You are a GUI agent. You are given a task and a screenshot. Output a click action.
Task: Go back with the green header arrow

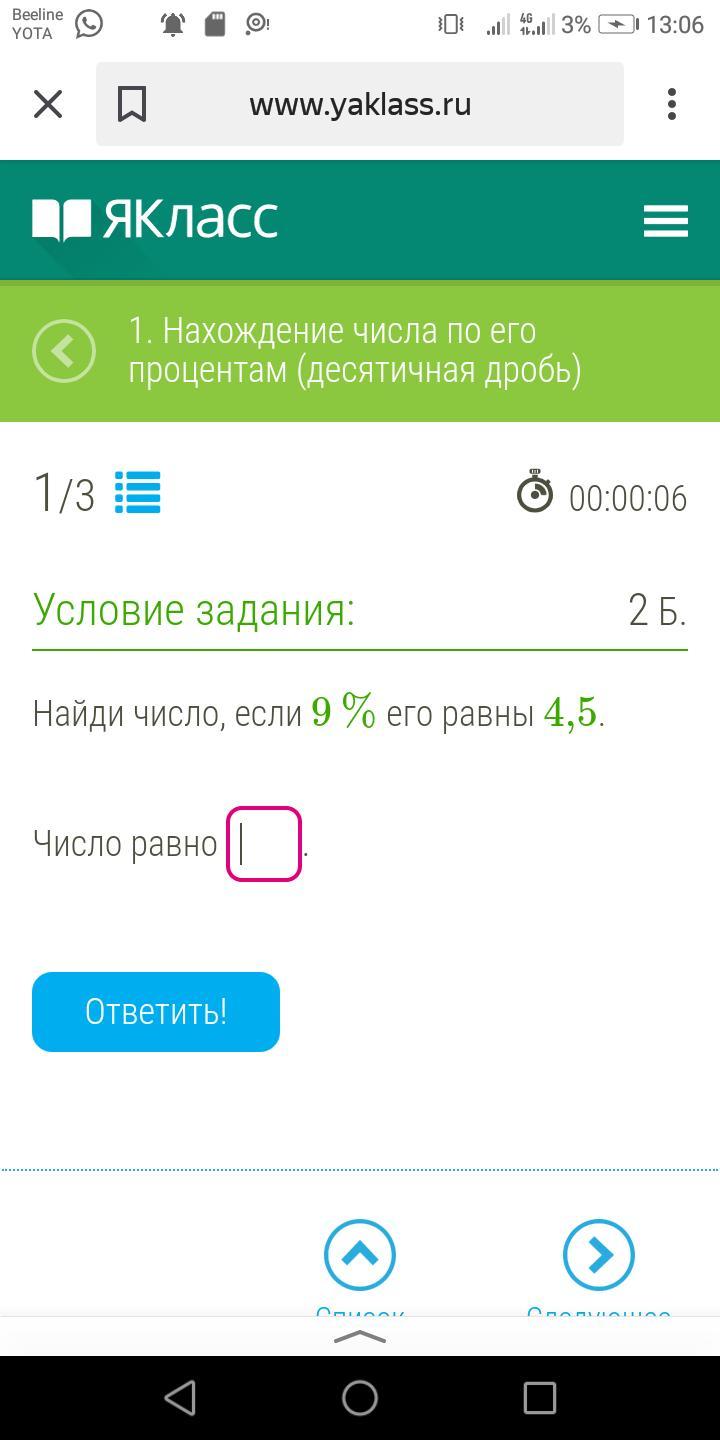pyautogui.click(x=64, y=351)
